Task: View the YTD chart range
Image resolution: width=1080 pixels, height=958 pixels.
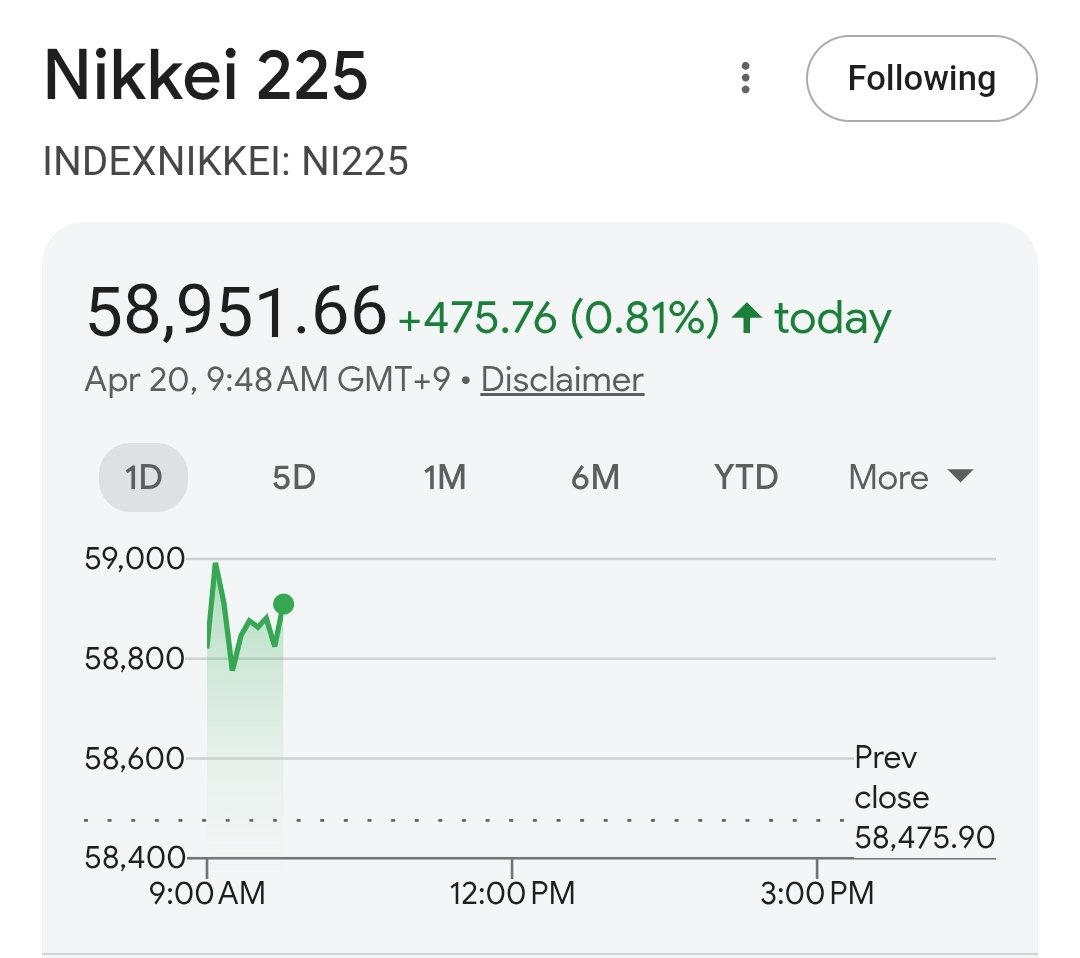Action: [746, 477]
